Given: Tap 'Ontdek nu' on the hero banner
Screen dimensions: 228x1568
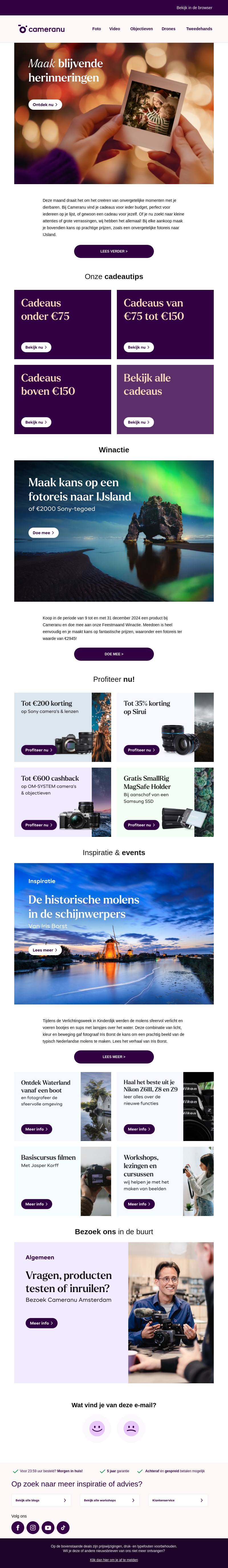Looking at the screenshot, I should (45, 105).
